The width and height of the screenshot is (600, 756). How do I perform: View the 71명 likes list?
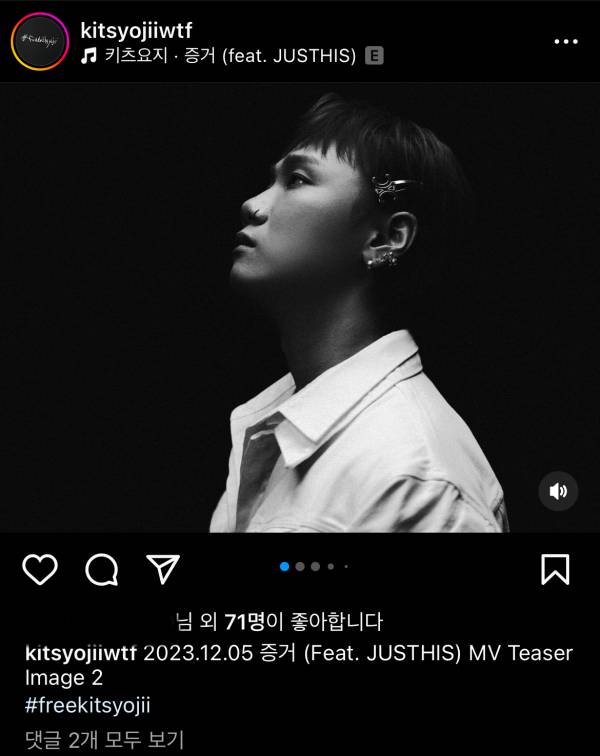click(x=243, y=622)
